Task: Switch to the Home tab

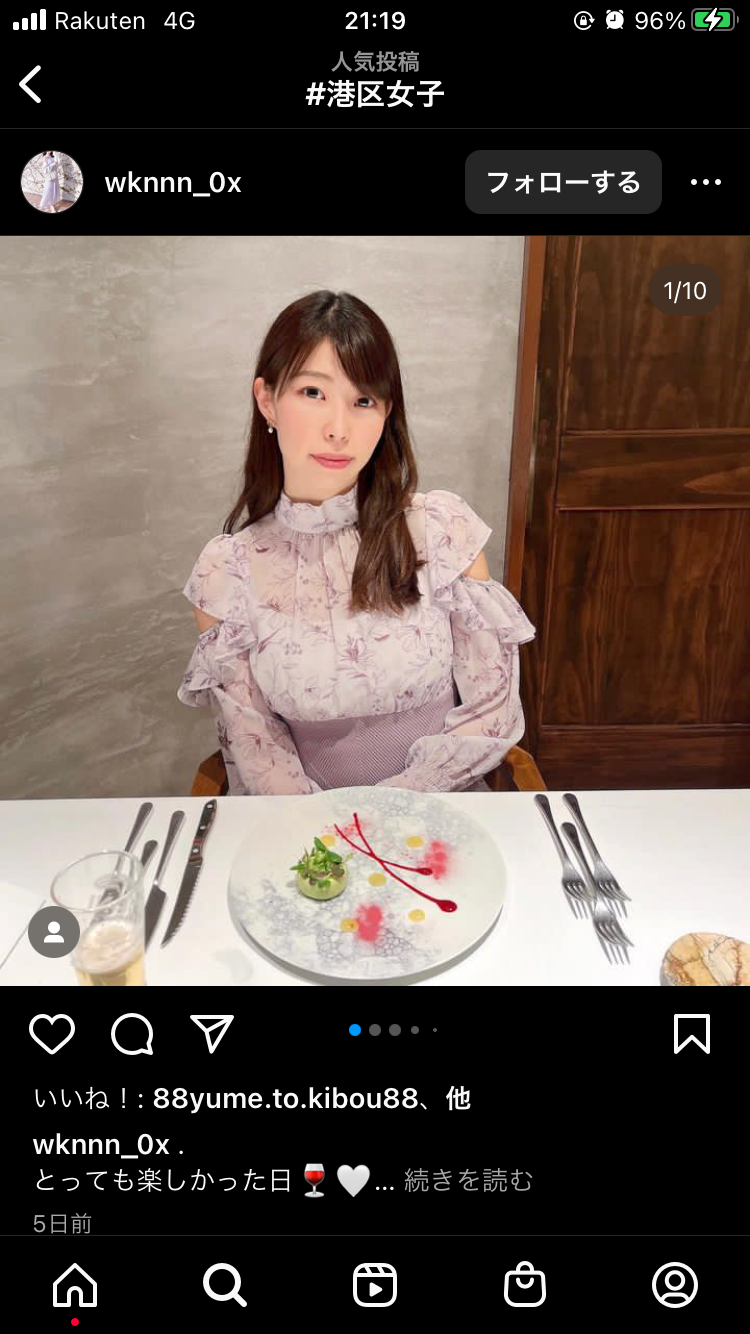Action: click(x=75, y=1285)
